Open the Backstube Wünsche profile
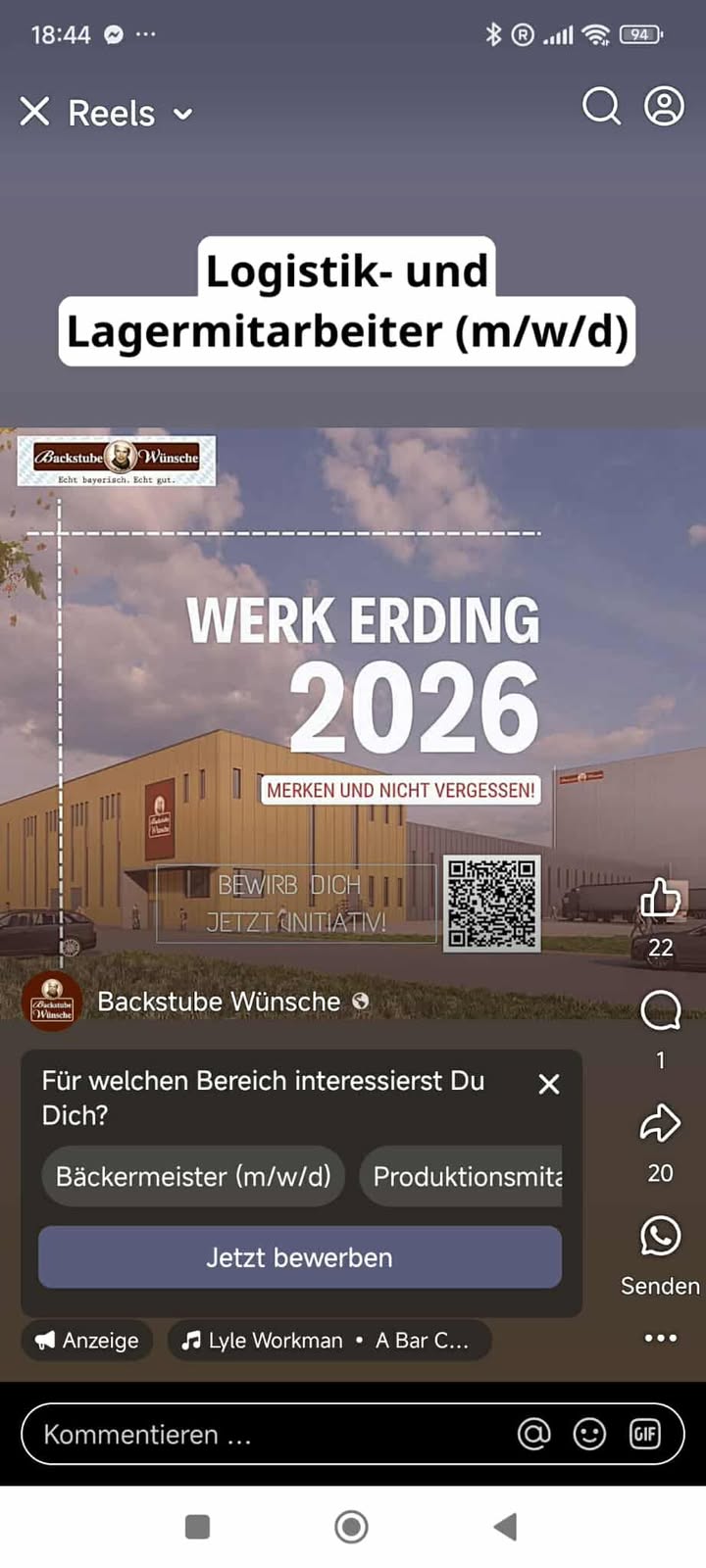This screenshot has width=706, height=1568. point(218,1002)
